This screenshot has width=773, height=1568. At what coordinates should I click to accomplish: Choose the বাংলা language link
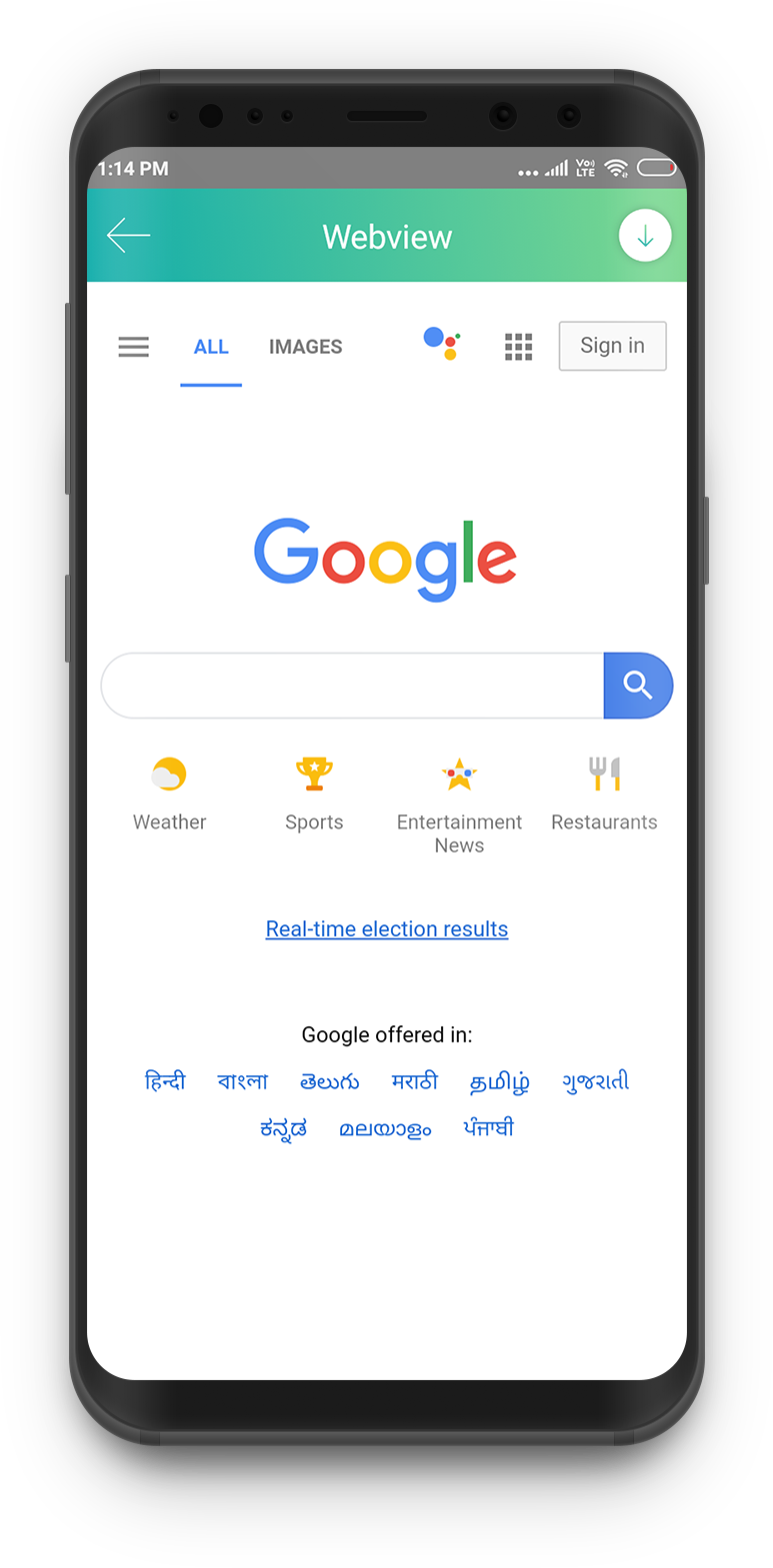coord(243,1081)
